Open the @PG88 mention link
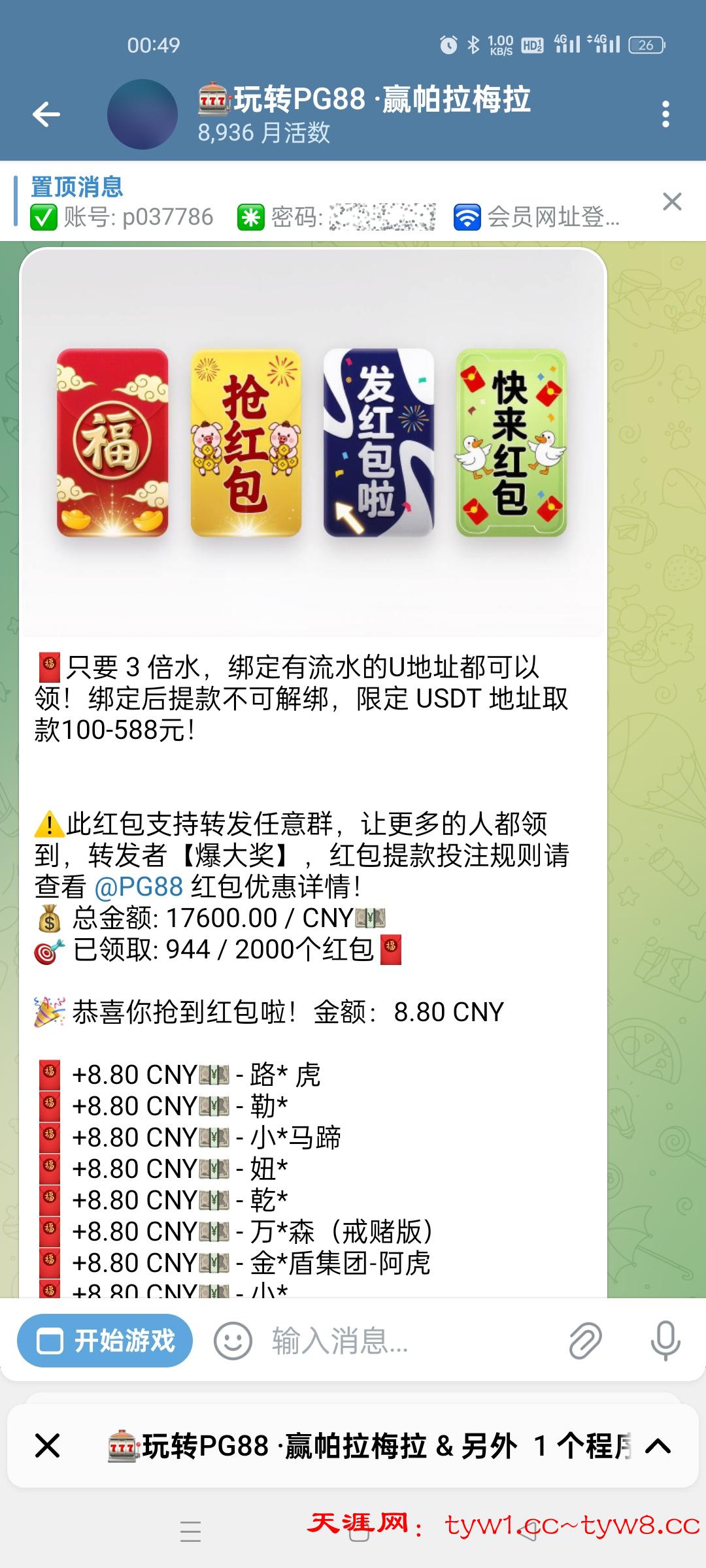The image size is (706, 1568). [139, 887]
